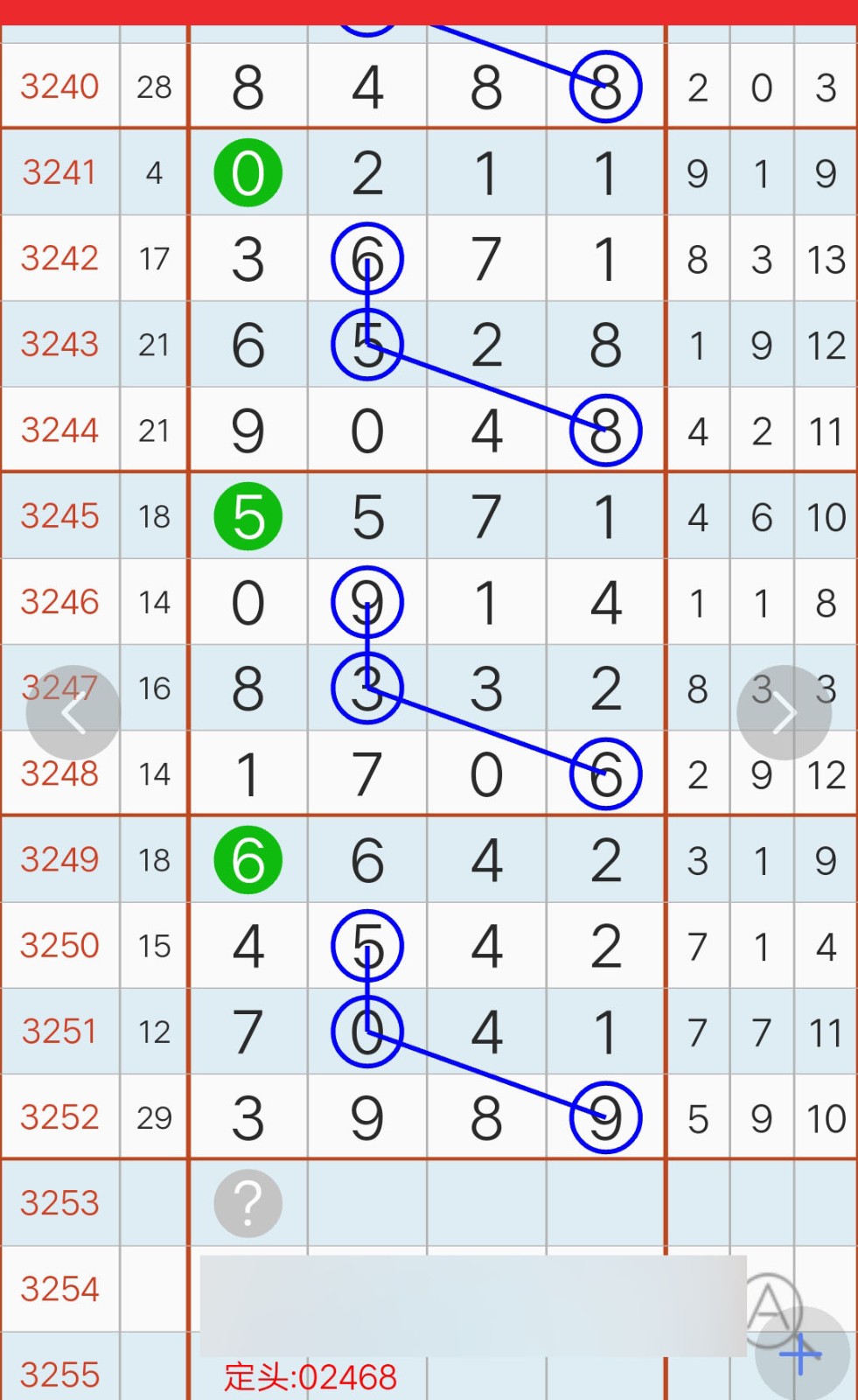Tap the right arrow to go forward
This screenshot has width=858, height=1400.
pyautogui.click(x=784, y=712)
